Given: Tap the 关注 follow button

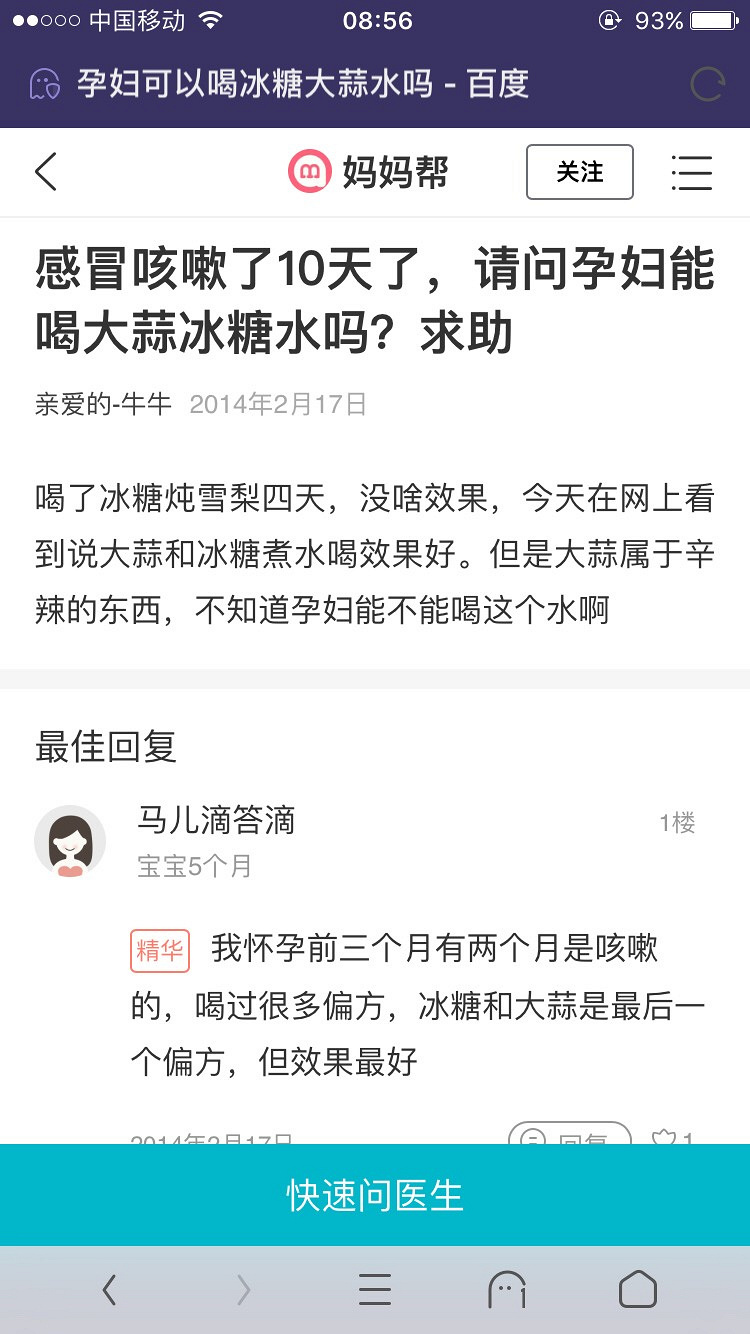Looking at the screenshot, I should (579, 172).
